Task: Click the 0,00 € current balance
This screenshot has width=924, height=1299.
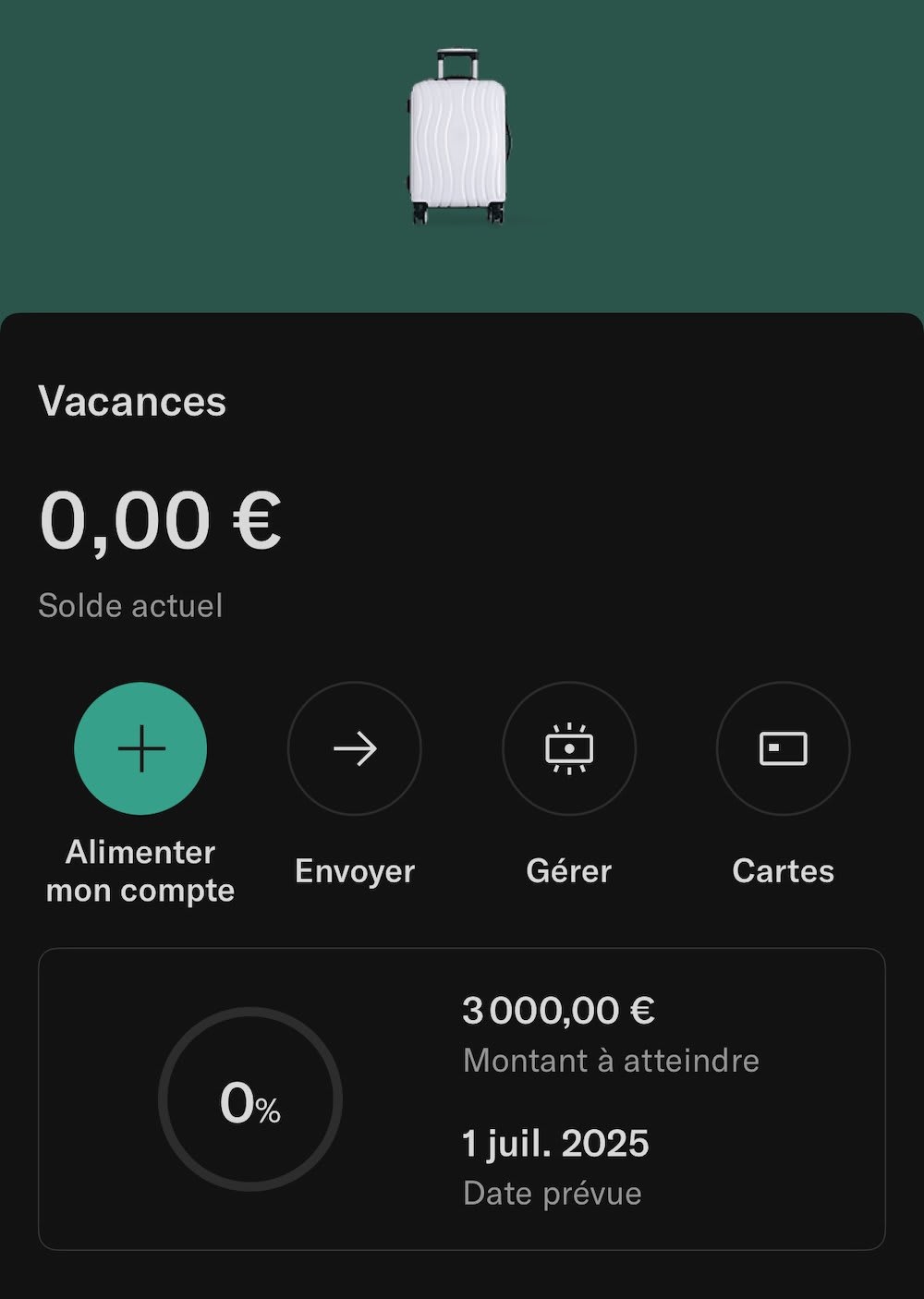Action: click(162, 522)
